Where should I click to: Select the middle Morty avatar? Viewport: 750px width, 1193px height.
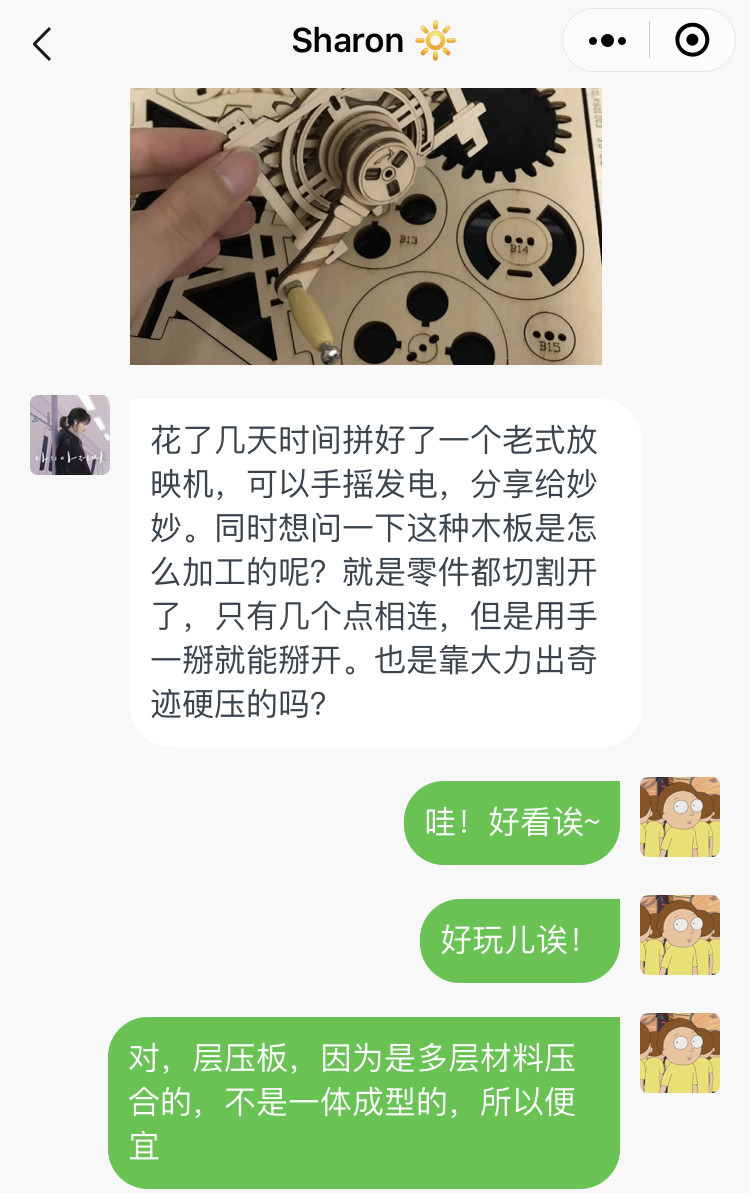coord(679,935)
